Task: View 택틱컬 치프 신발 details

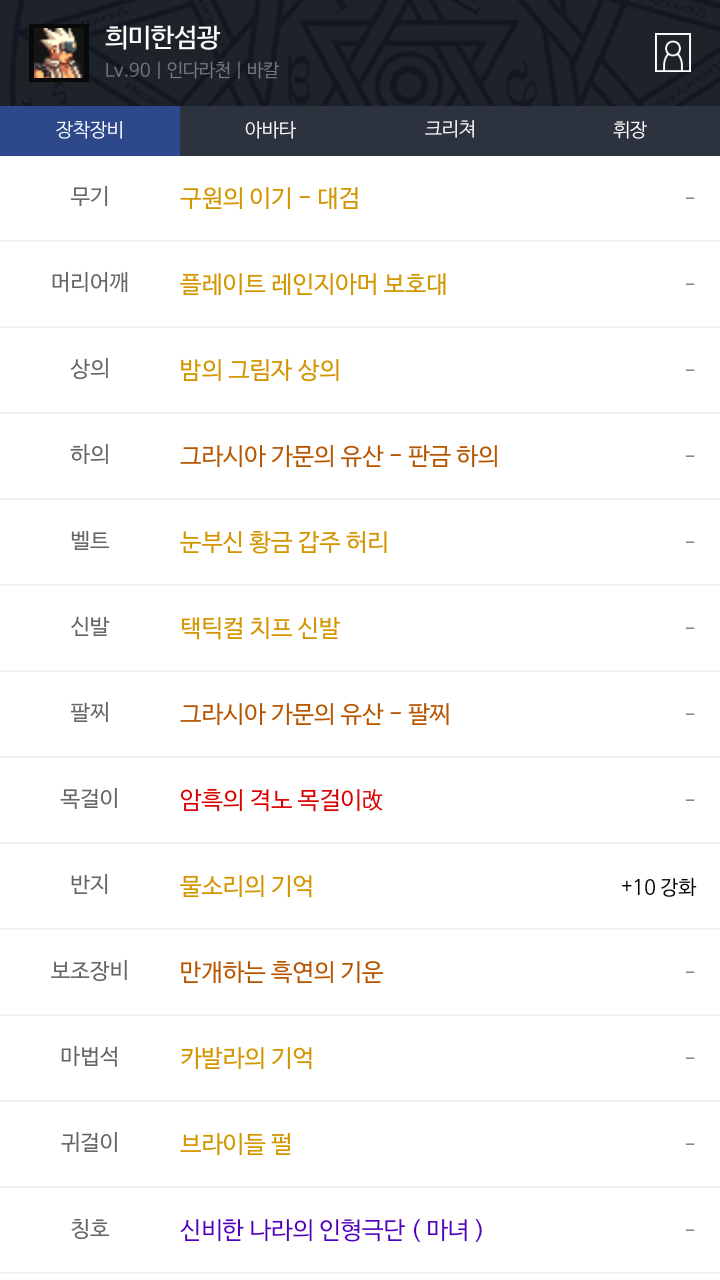Action: (260, 628)
